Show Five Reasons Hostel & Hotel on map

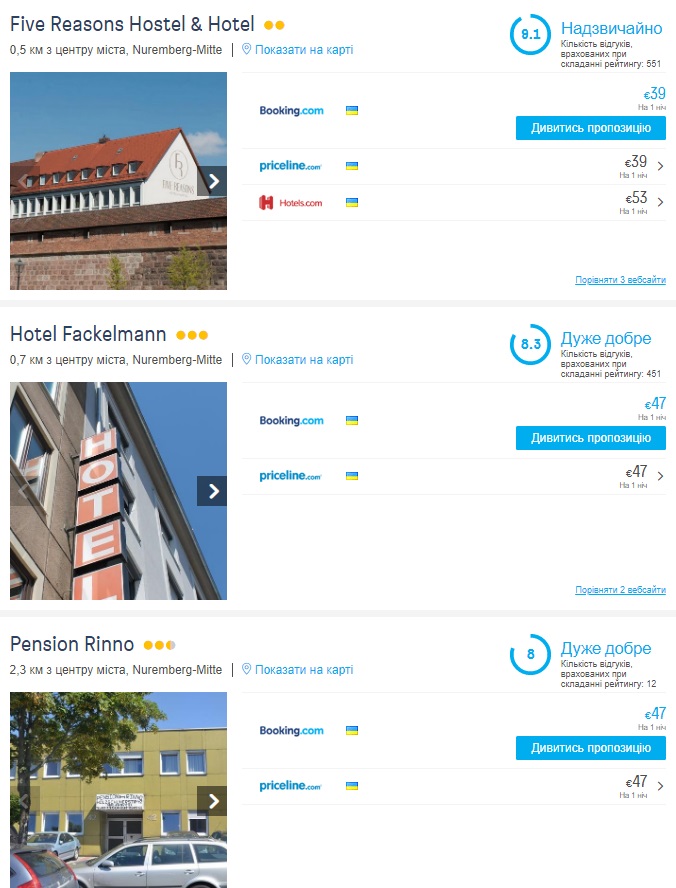303,50
